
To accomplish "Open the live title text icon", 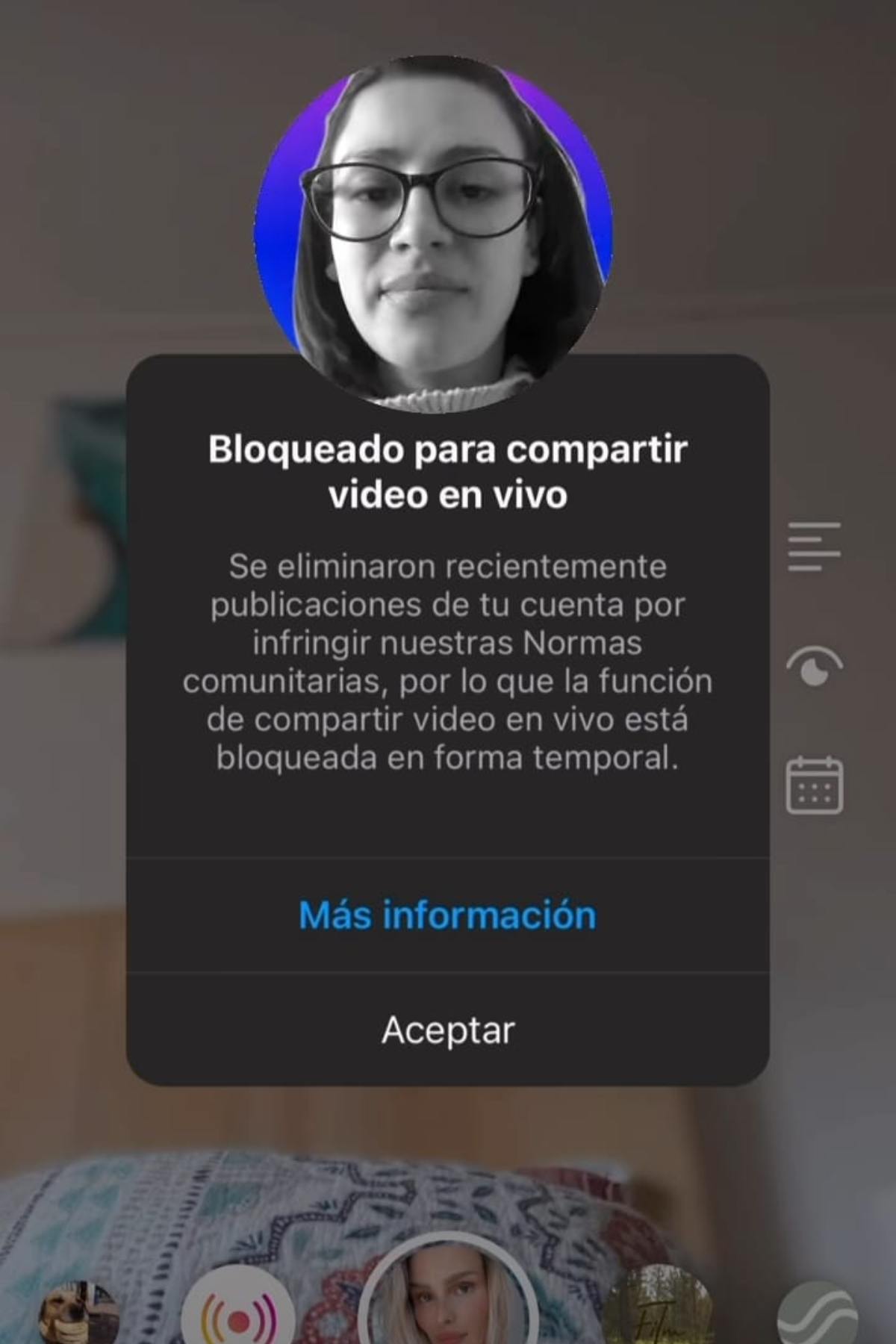I will (814, 547).
